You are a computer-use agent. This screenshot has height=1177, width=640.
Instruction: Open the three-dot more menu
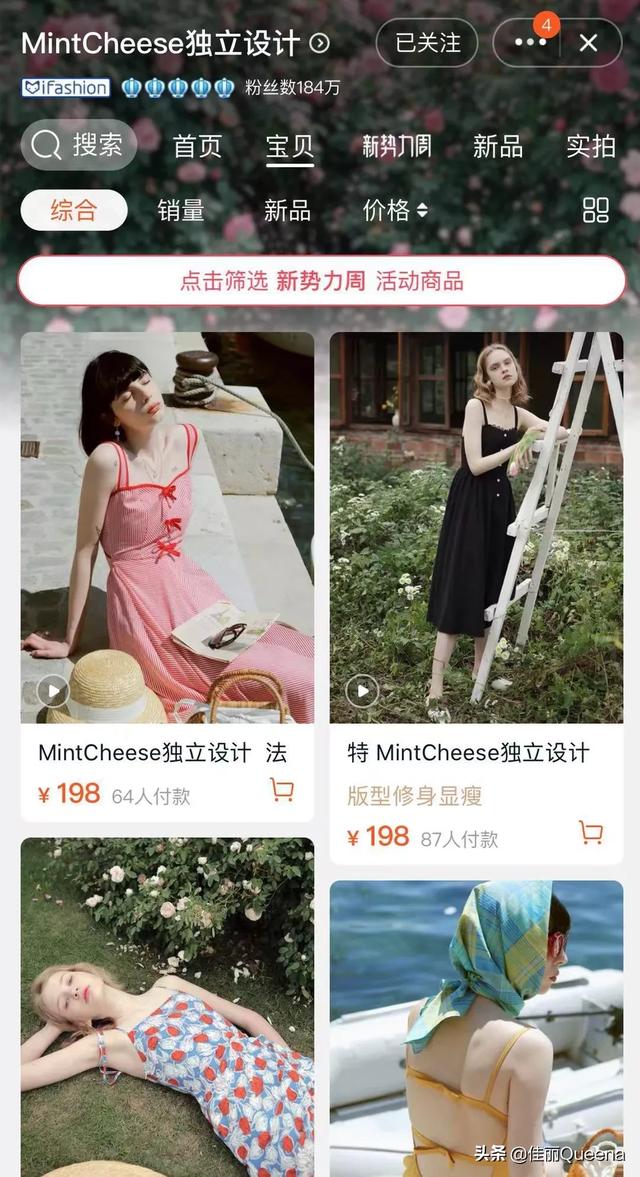coord(530,43)
